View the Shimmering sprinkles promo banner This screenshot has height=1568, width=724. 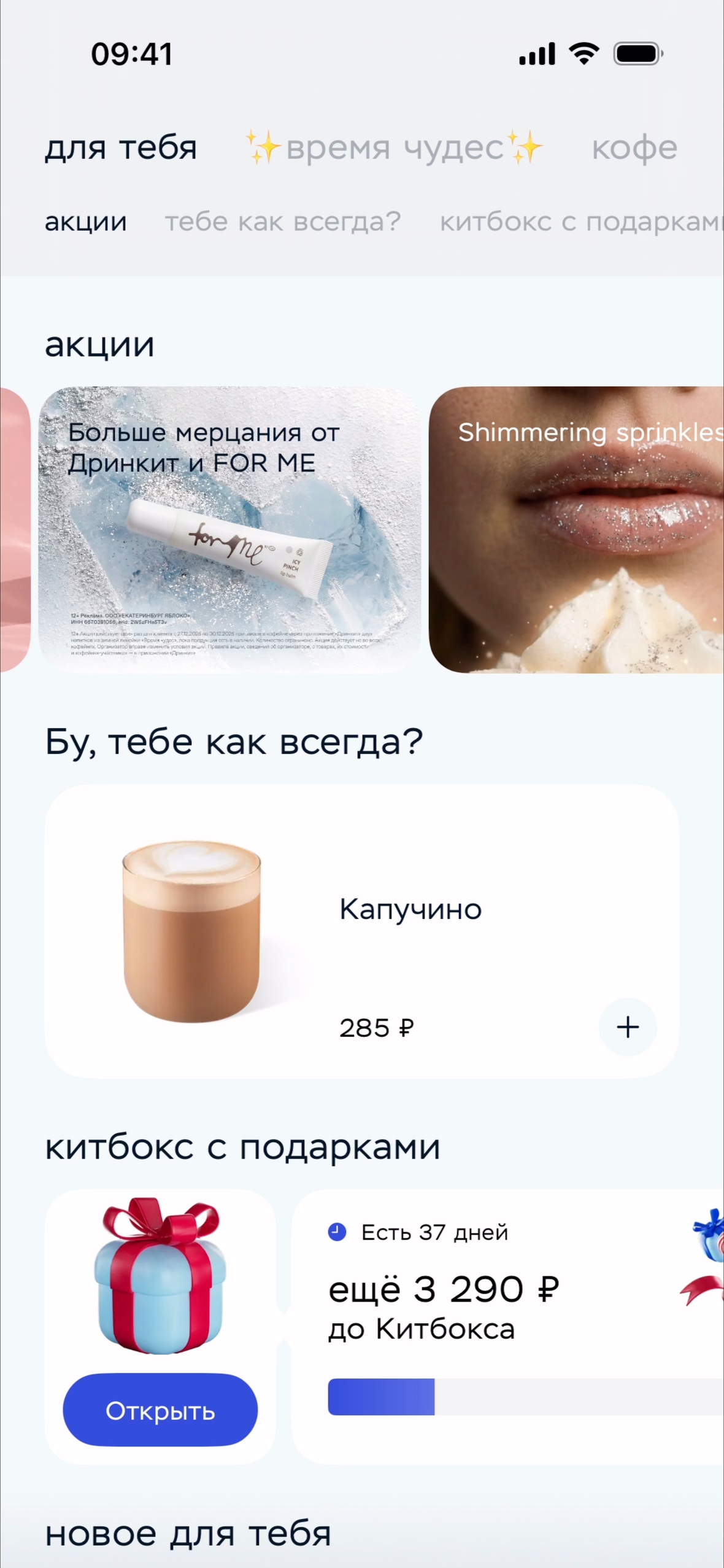576,529
